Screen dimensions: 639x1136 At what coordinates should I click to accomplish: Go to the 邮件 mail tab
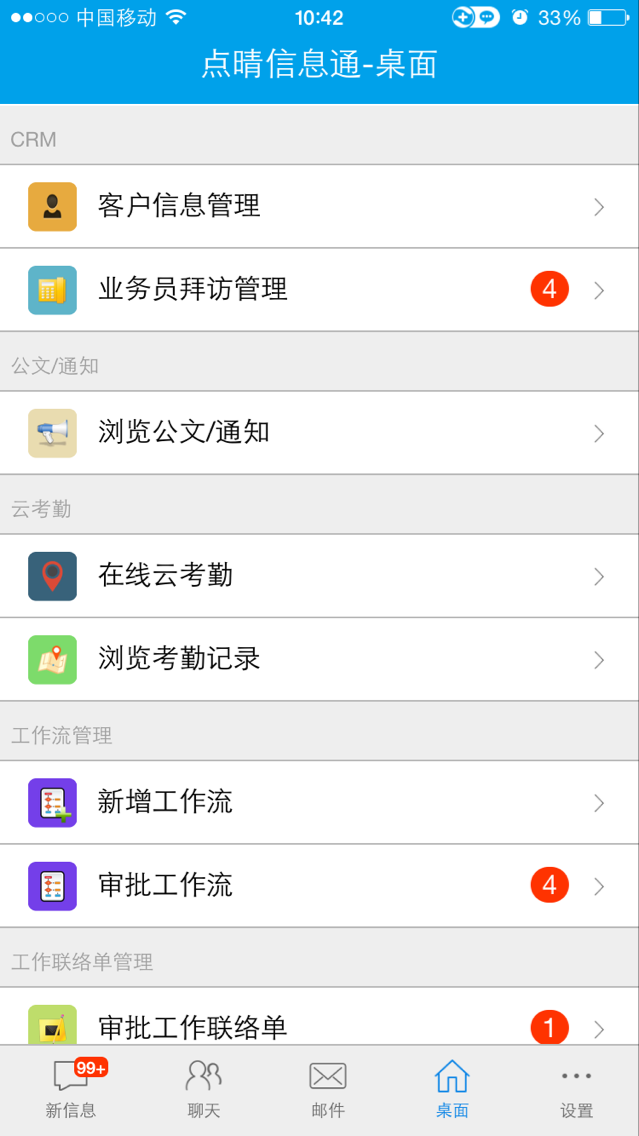point(328,1089)
